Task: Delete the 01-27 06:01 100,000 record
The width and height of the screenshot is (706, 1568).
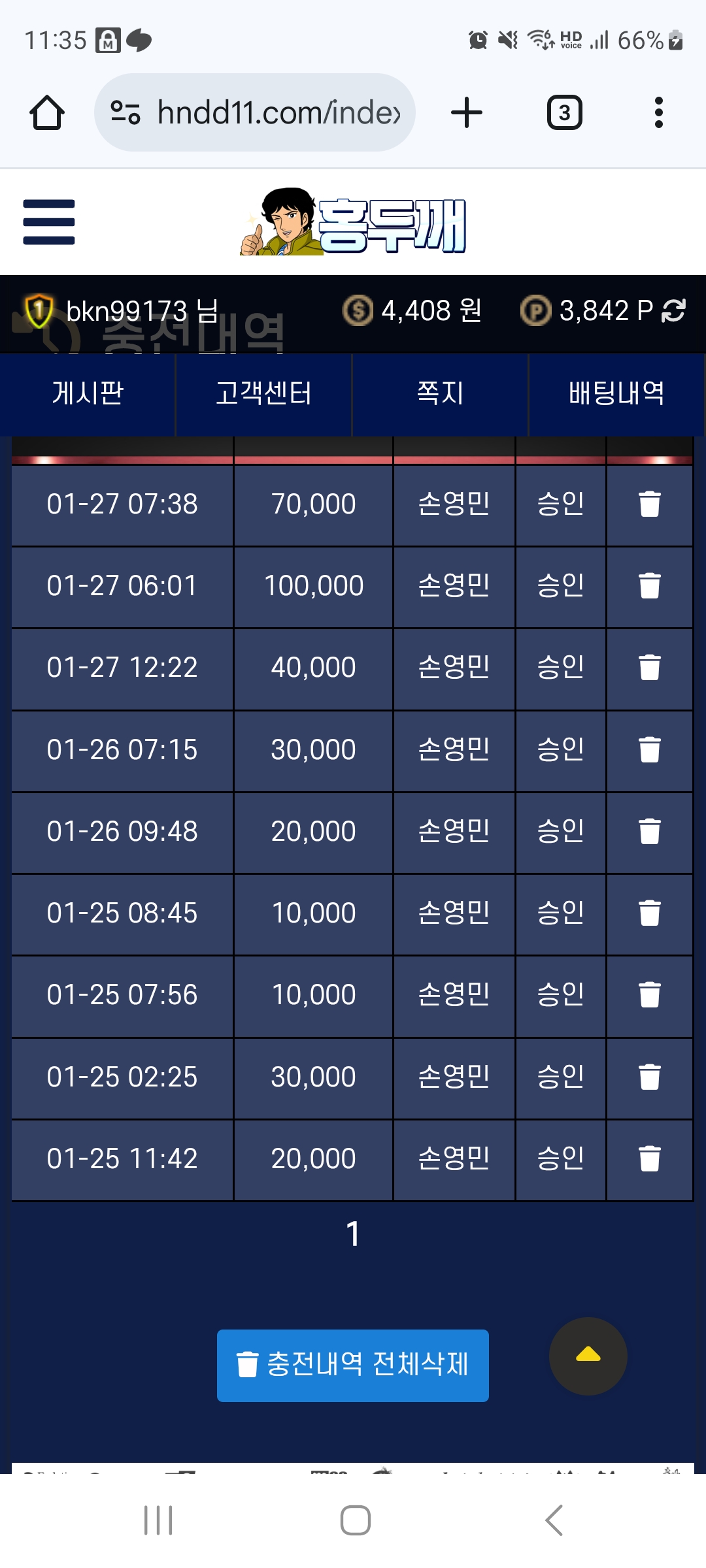Action: pos(650,585)
